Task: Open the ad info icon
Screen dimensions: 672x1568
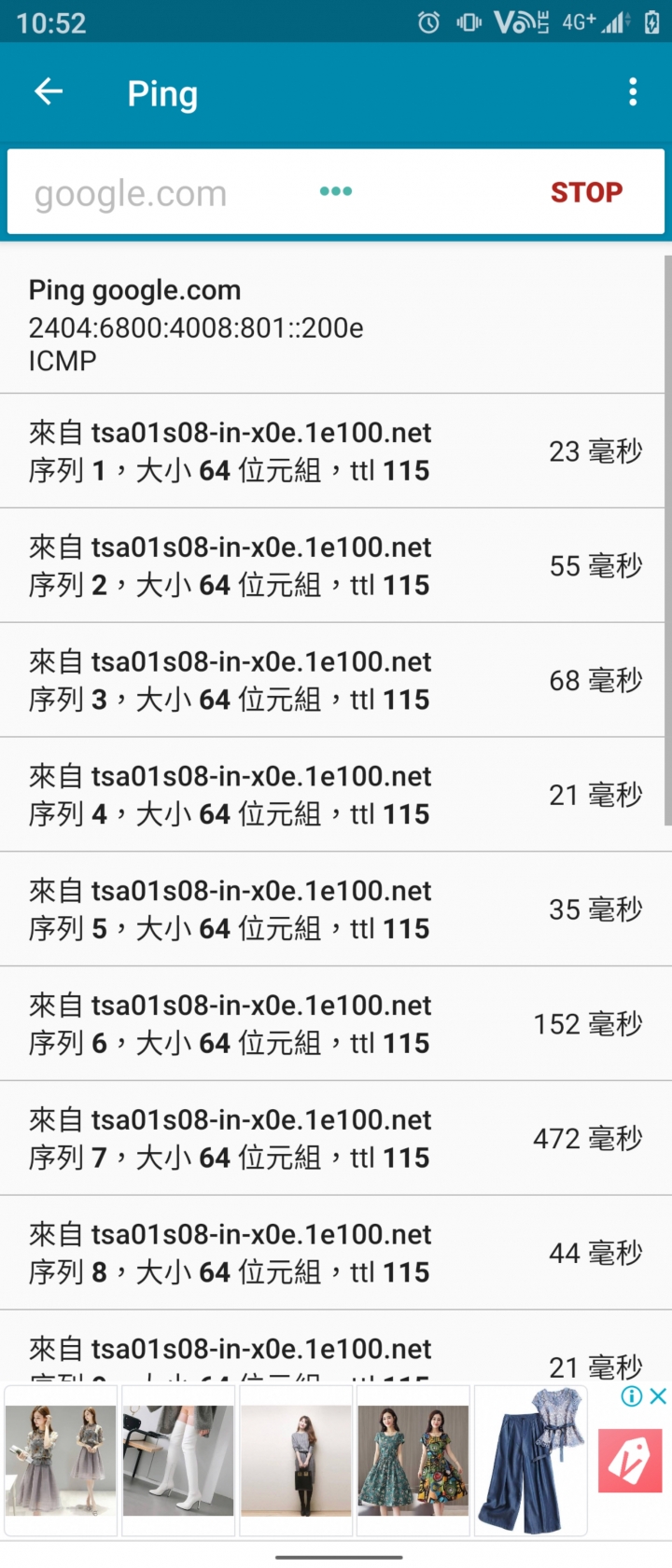Action: (632, 1396)
